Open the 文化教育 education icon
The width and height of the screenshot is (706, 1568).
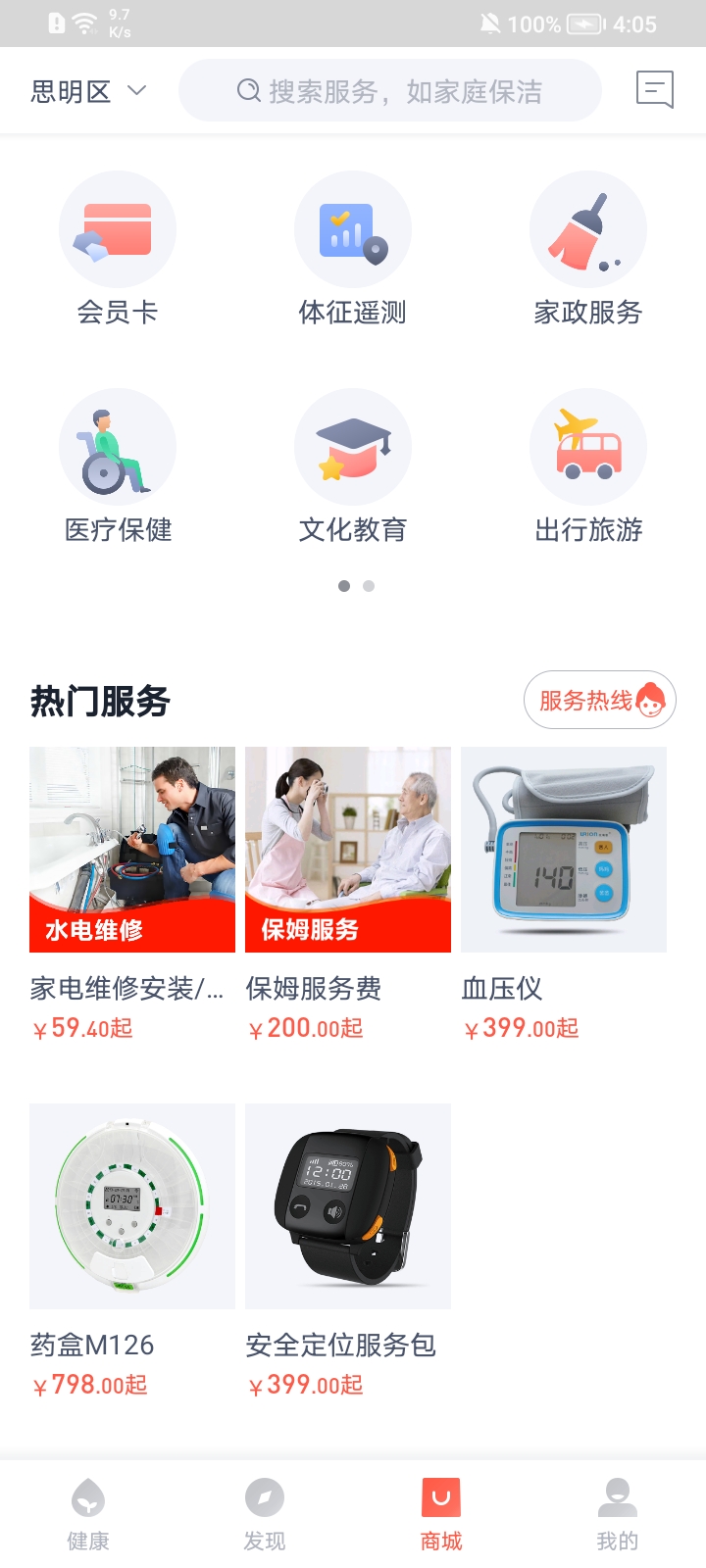point(353,446)
